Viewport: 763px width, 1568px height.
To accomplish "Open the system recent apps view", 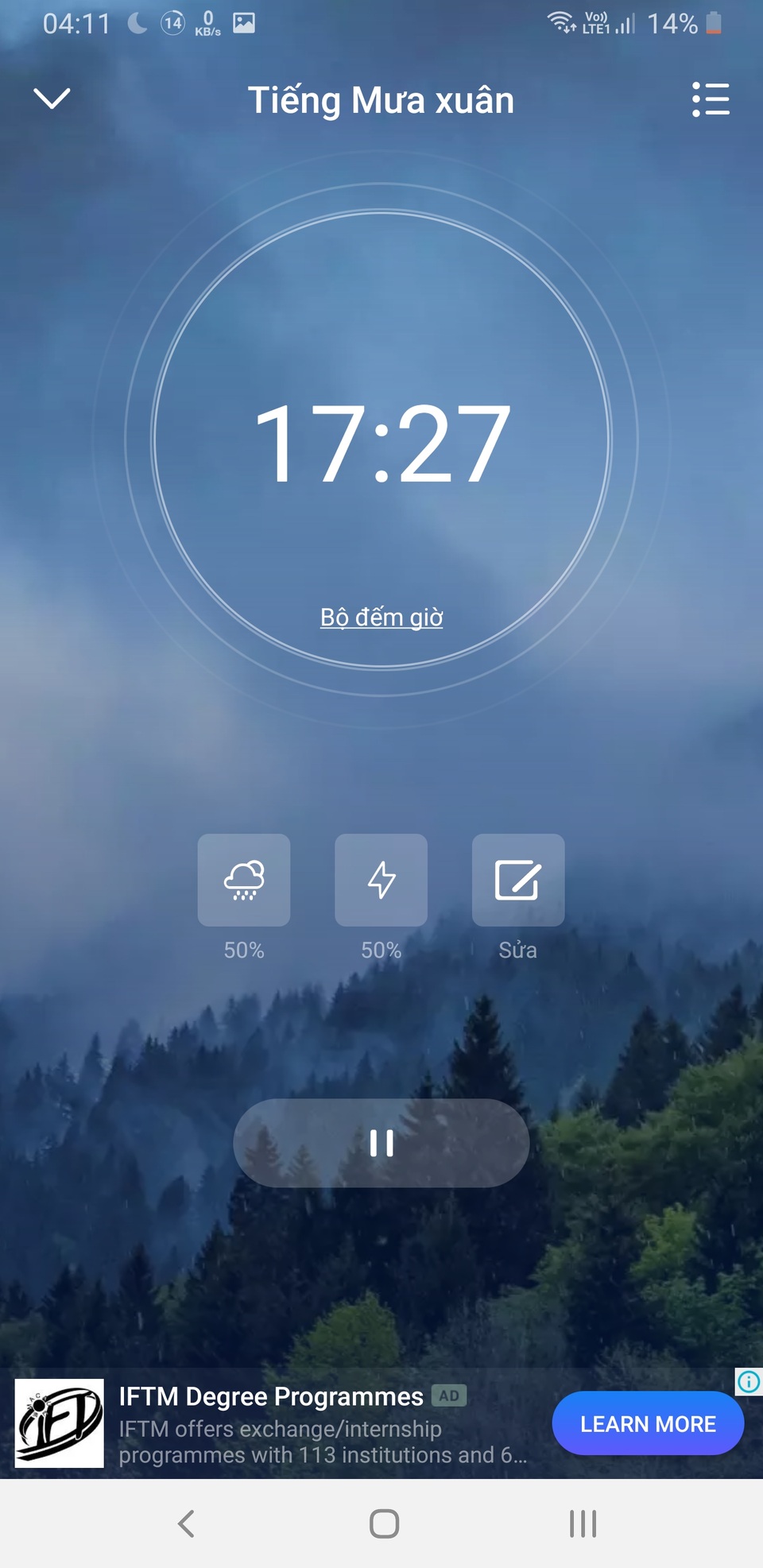I will pos(583,1523).
